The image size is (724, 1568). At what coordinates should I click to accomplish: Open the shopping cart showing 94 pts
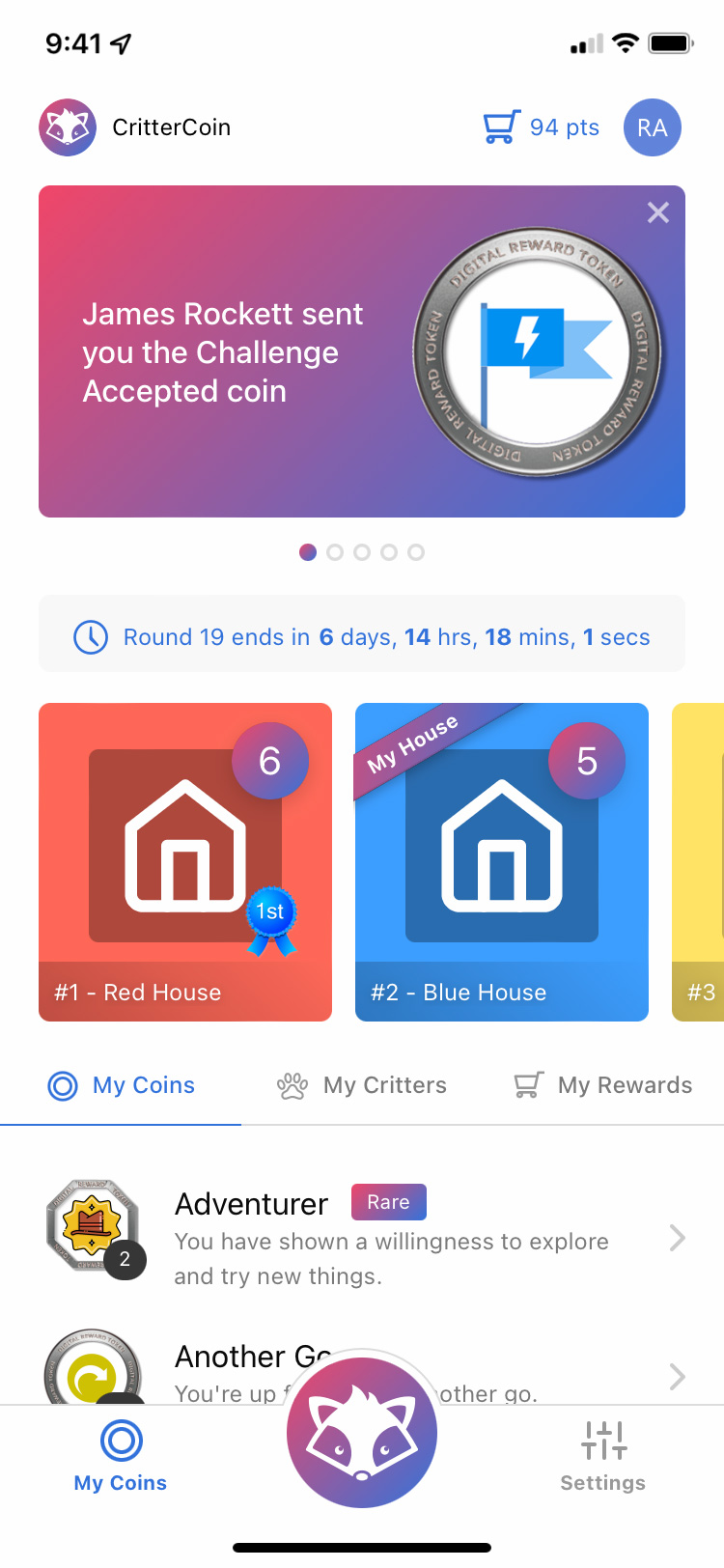pyautogui.click(x=500, y=126)
